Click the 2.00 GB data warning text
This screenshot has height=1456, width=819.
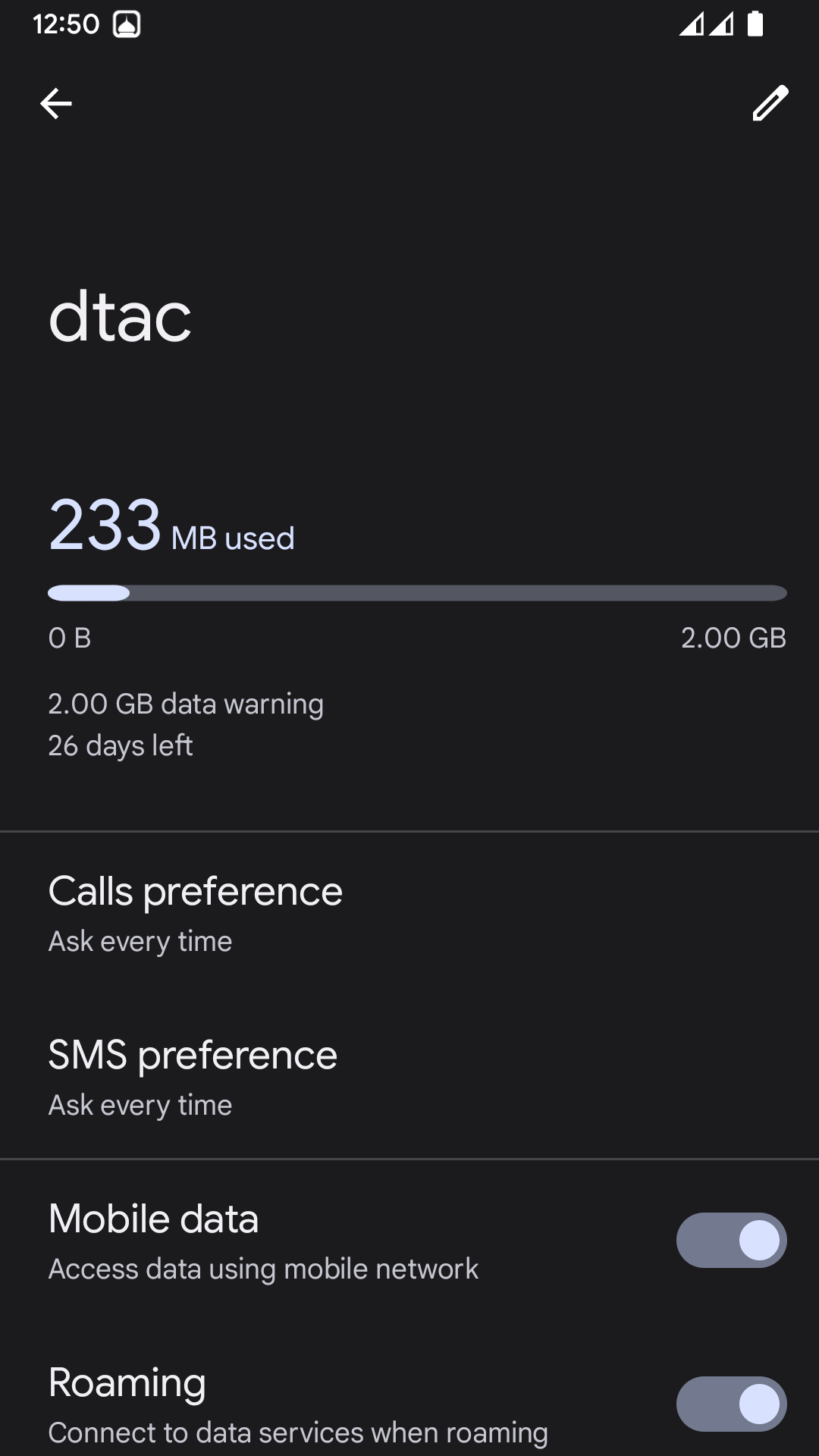point(186,703)
